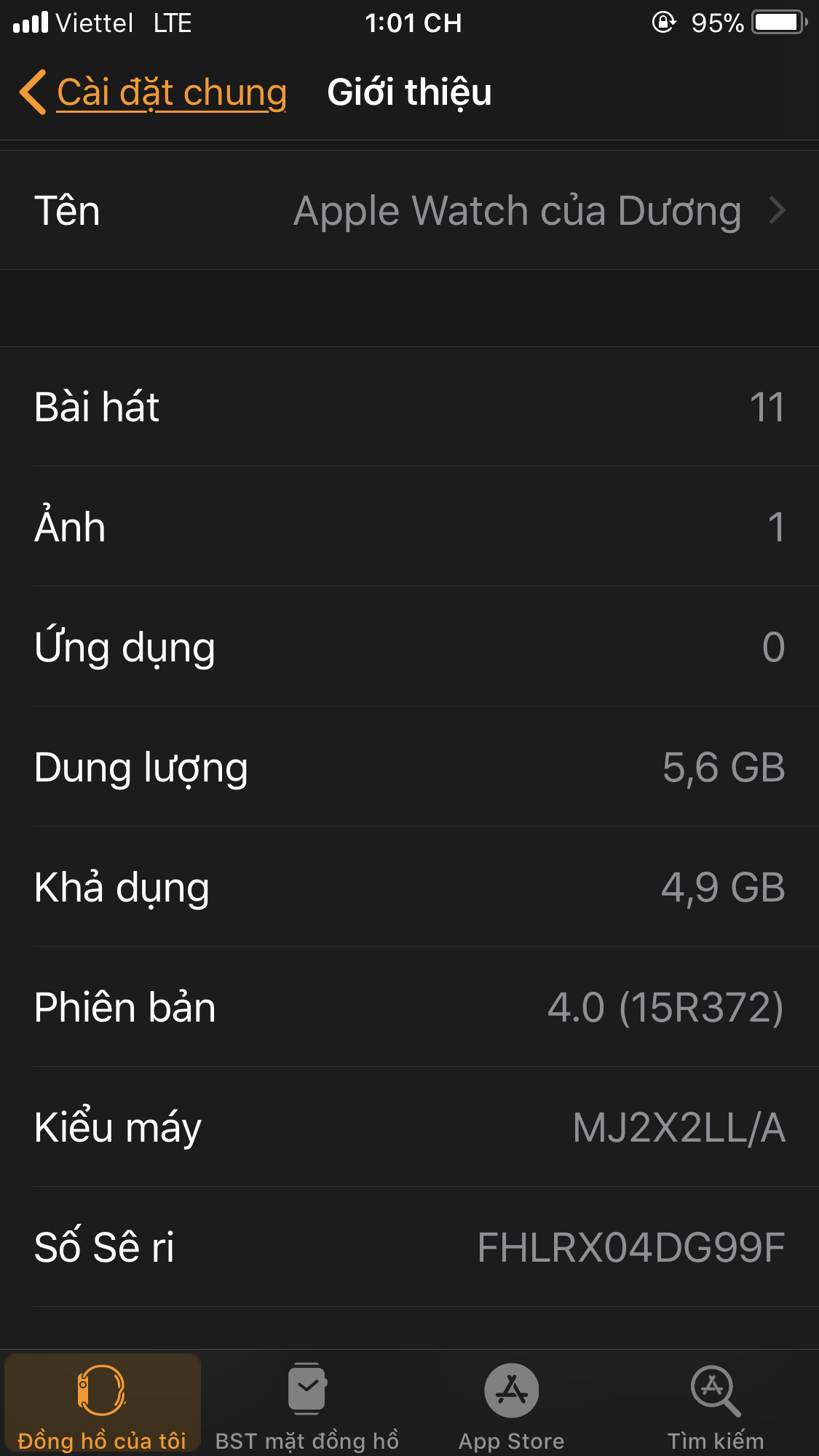Go back to Cài đặt chung

pos(154,93)
